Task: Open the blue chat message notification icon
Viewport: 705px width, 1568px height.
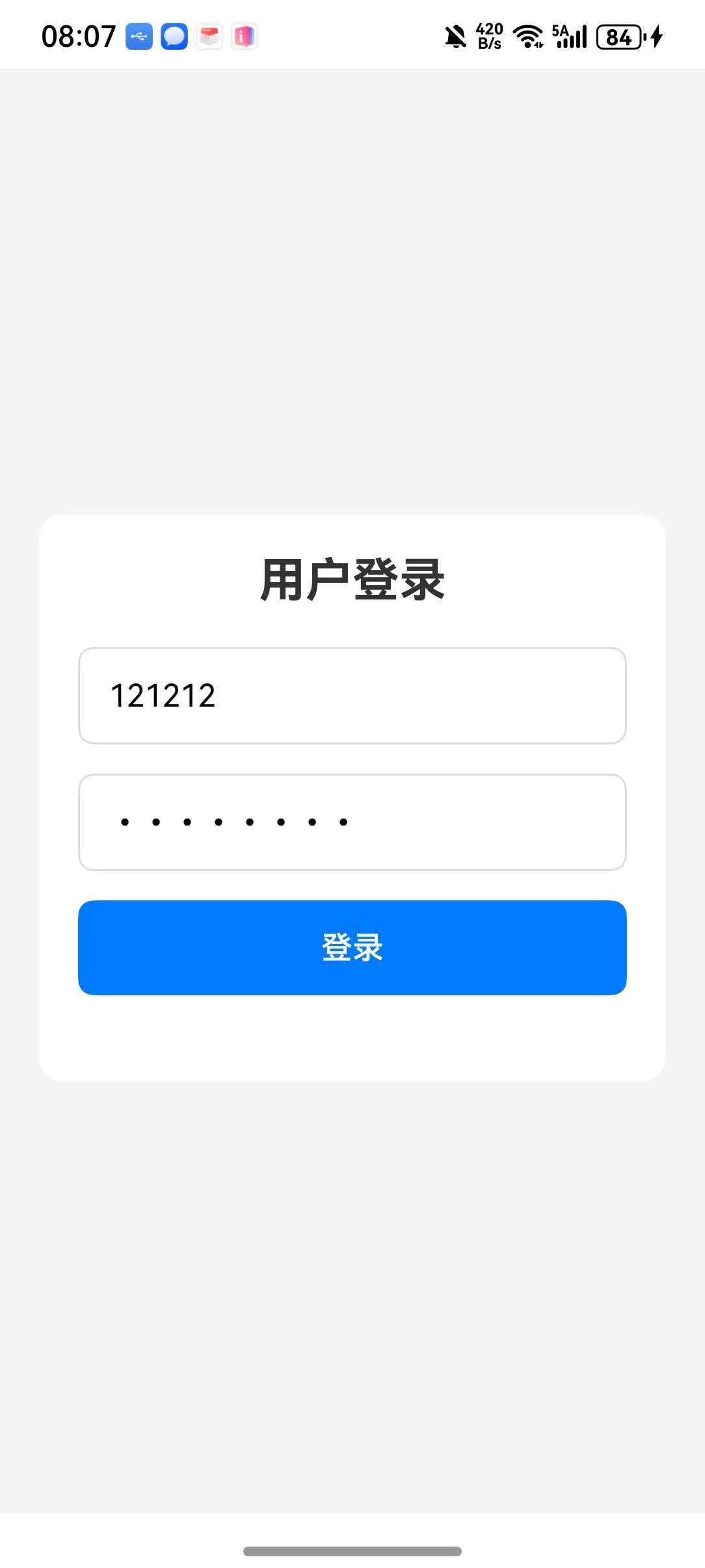Action: 174,36
